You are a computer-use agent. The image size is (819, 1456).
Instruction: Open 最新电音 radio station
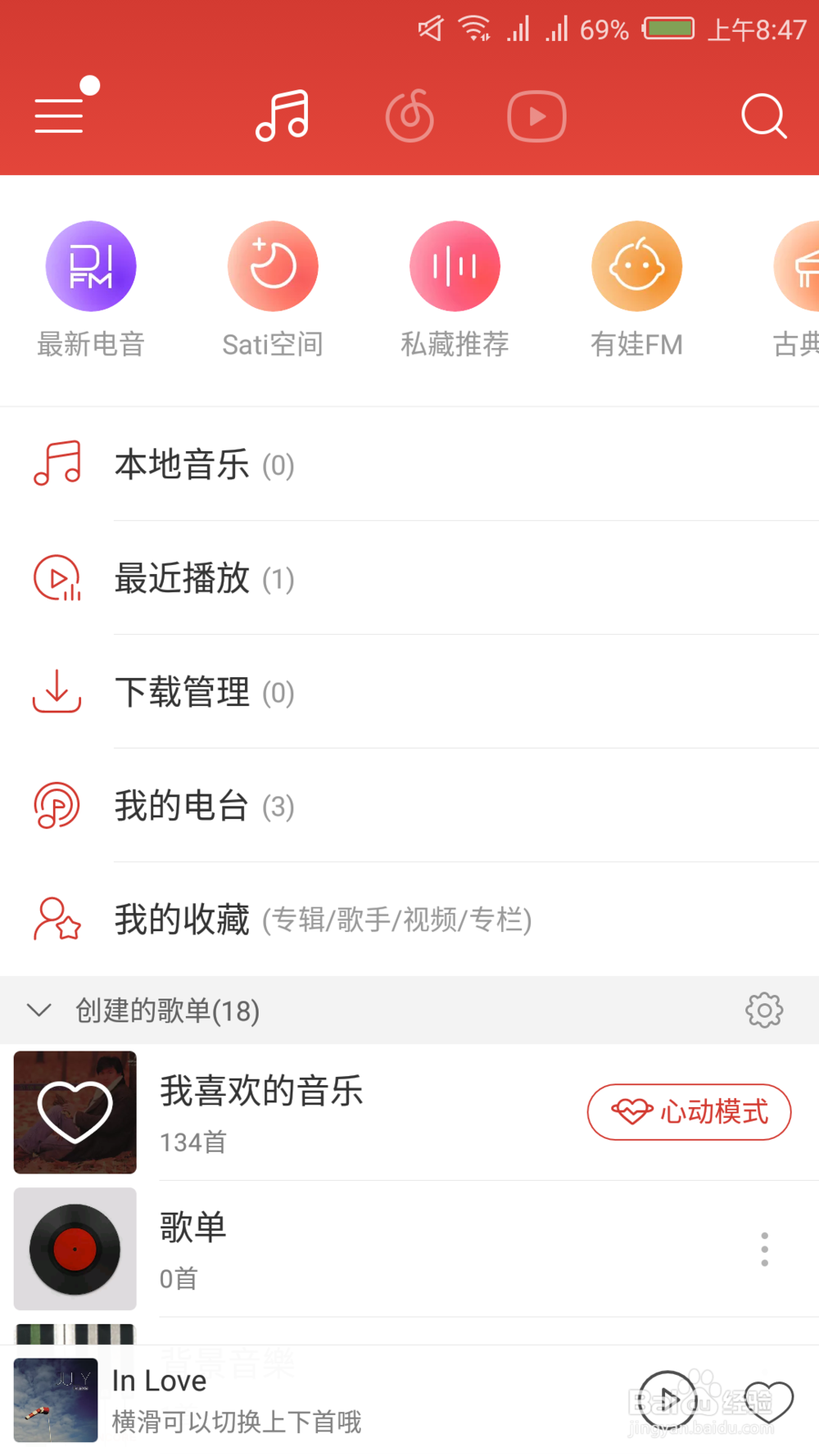pos(91,288)
